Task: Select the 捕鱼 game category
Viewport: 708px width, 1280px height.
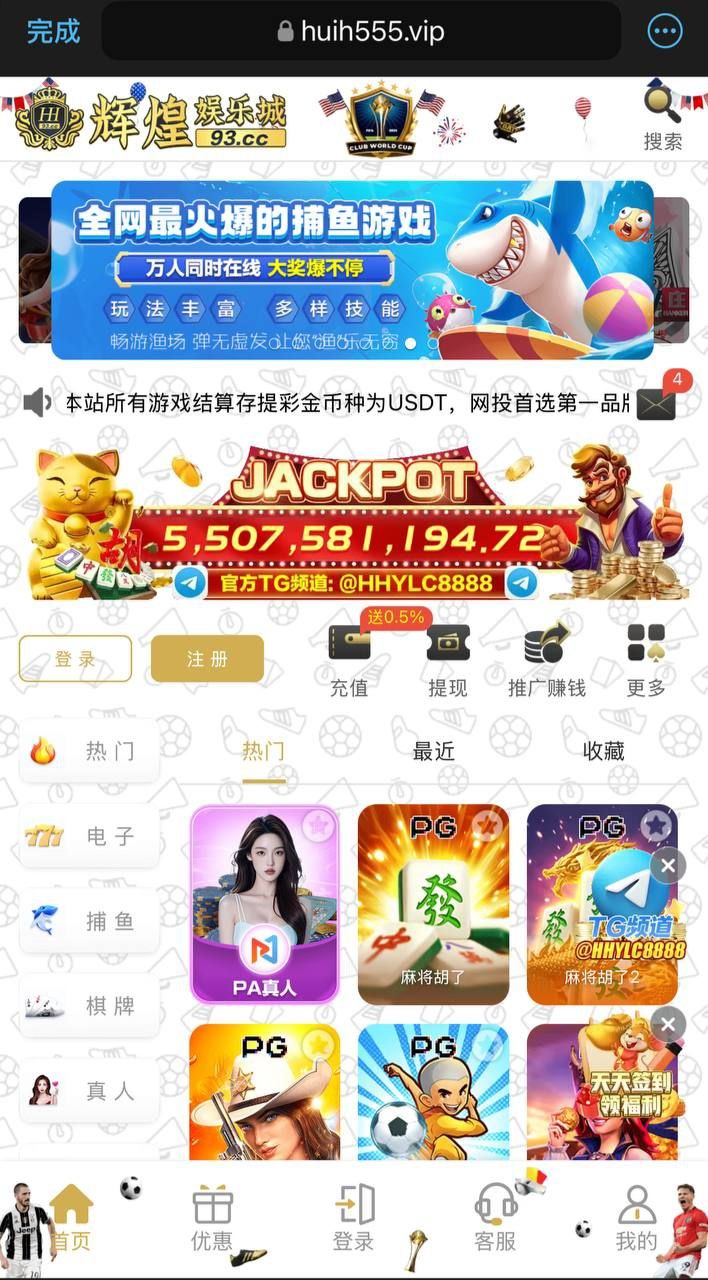Action: 90,921
